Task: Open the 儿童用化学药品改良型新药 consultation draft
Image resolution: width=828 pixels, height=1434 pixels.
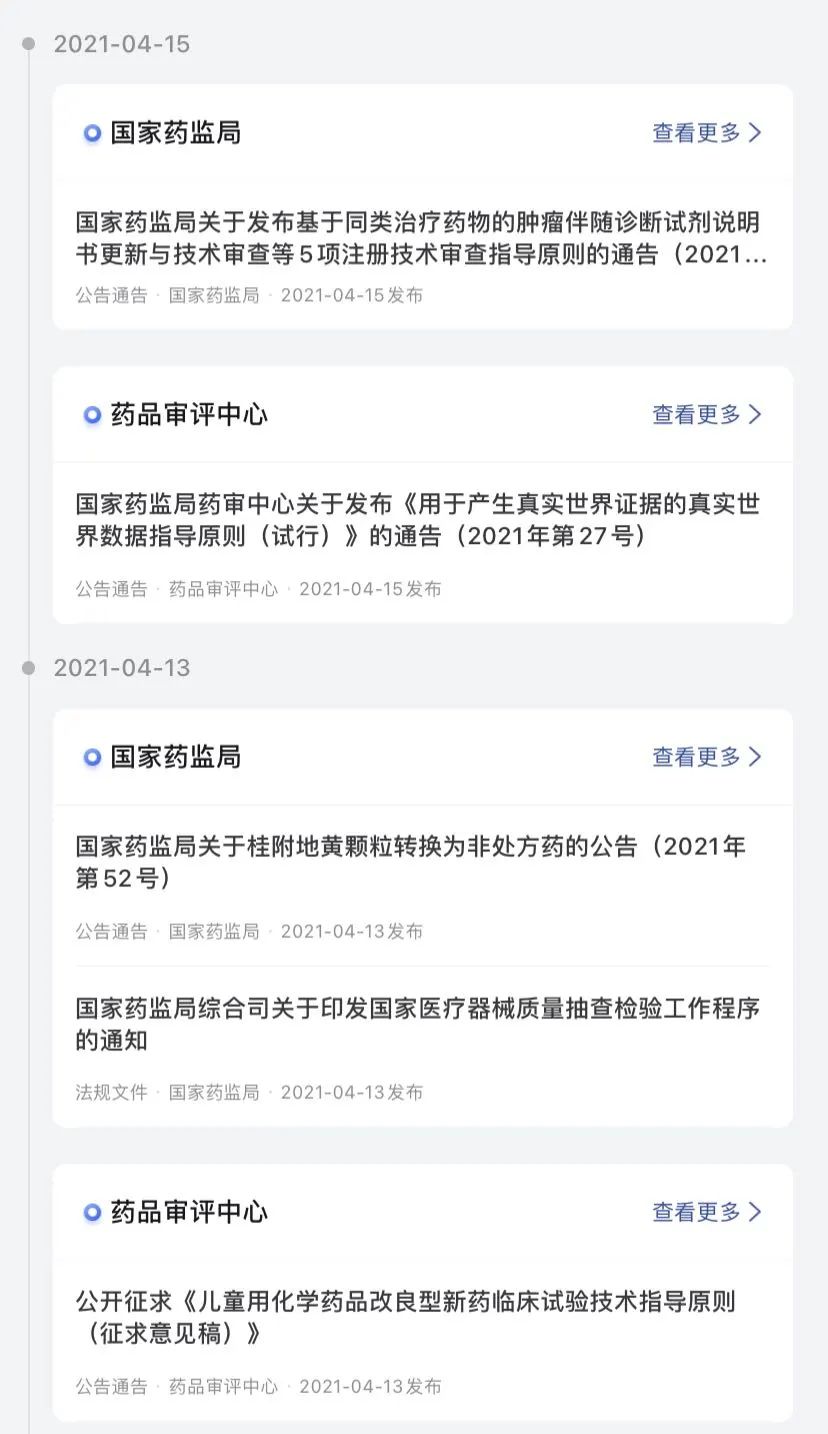Action: point(406,1317)
